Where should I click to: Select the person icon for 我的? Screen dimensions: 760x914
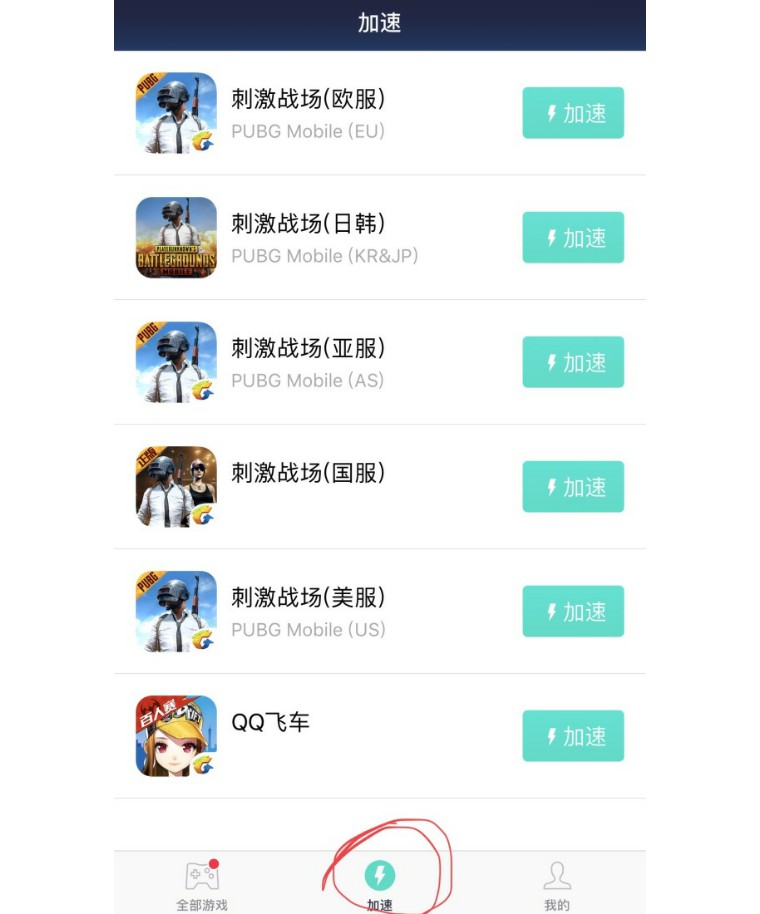coord(557,876)
